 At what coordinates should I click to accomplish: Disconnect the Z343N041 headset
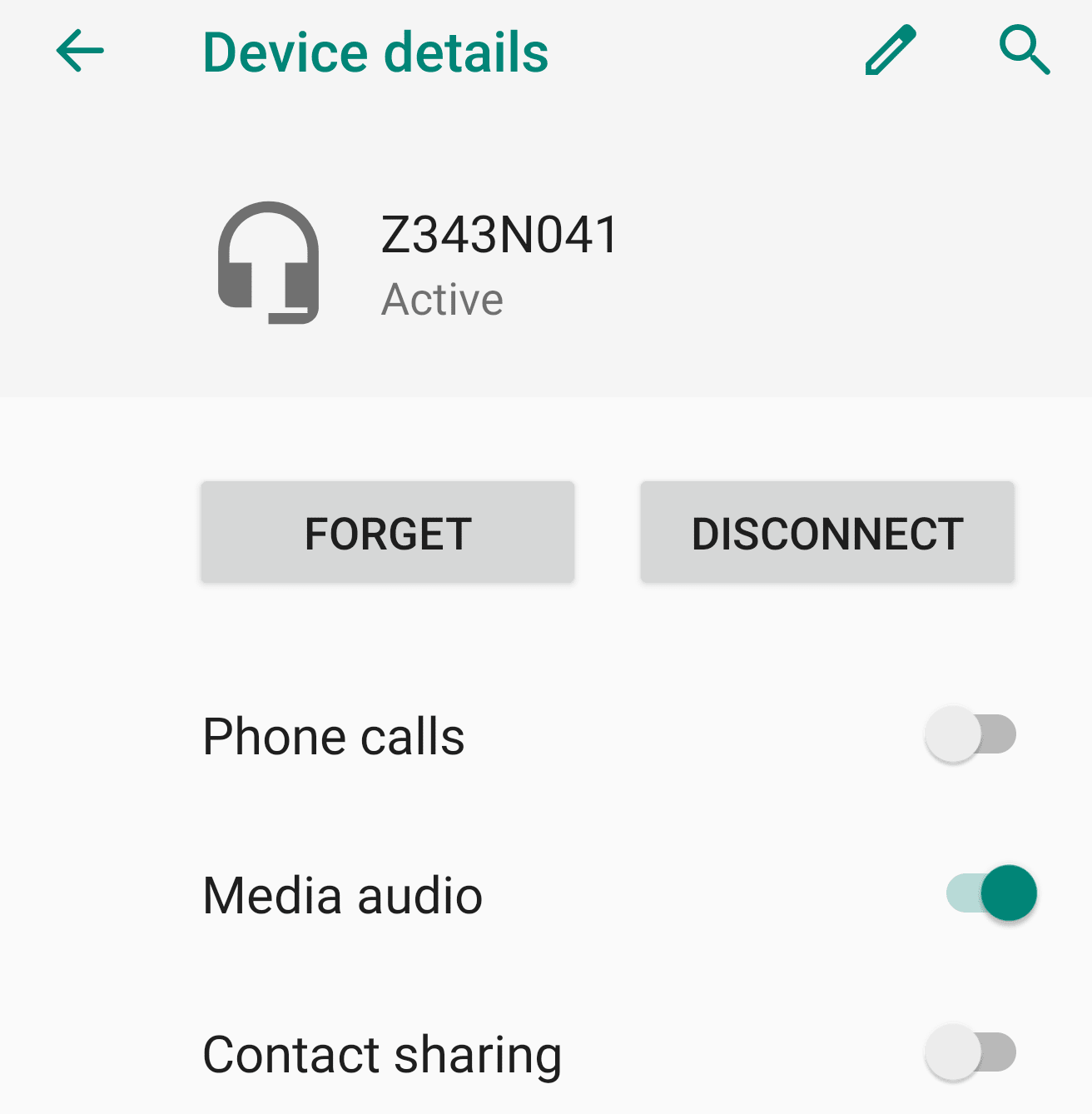(827, 533)
